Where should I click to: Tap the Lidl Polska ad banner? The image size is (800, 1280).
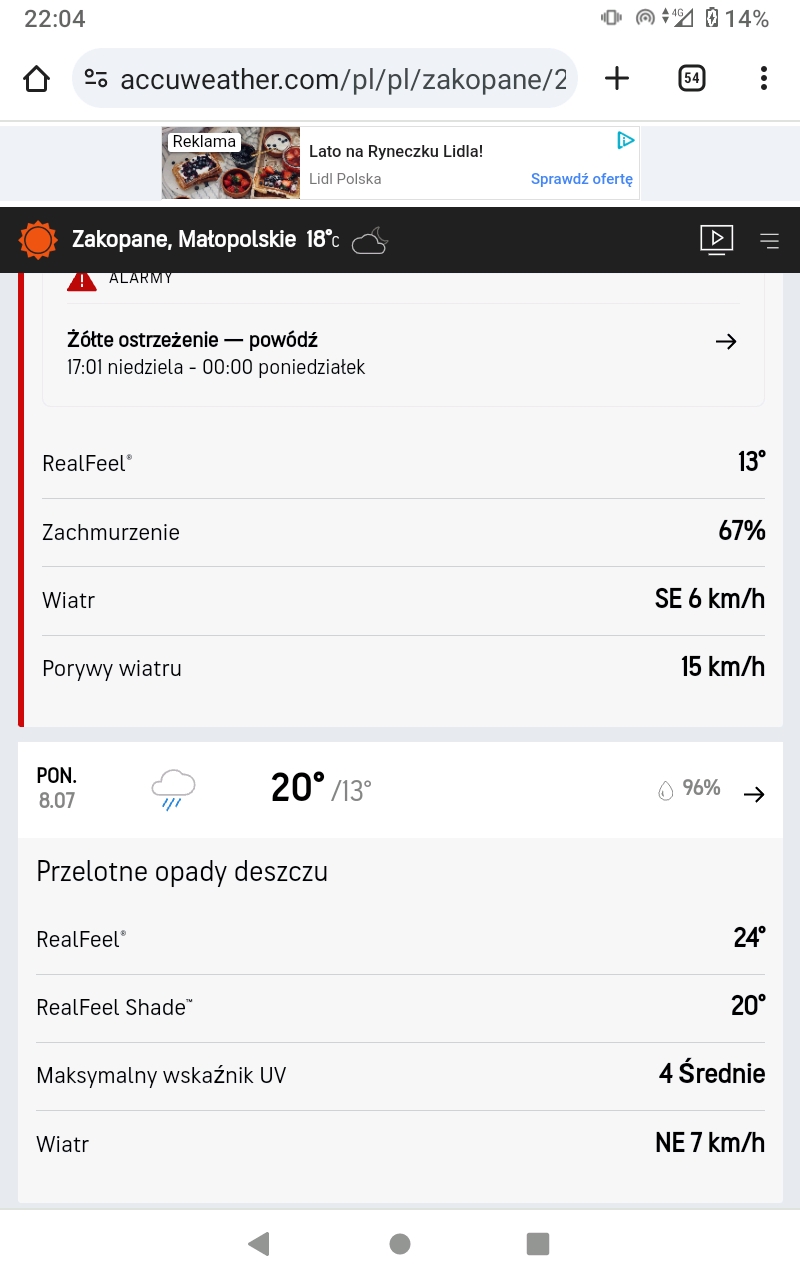tap(400, 163)
